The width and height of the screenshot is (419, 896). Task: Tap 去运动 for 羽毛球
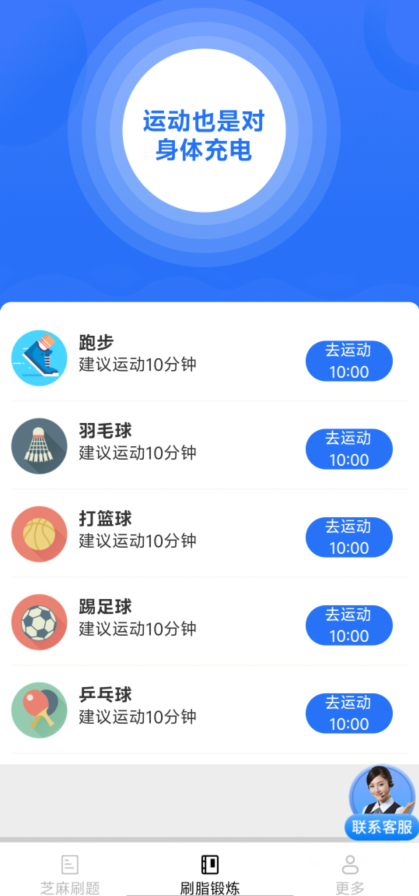tap(349, 449)
